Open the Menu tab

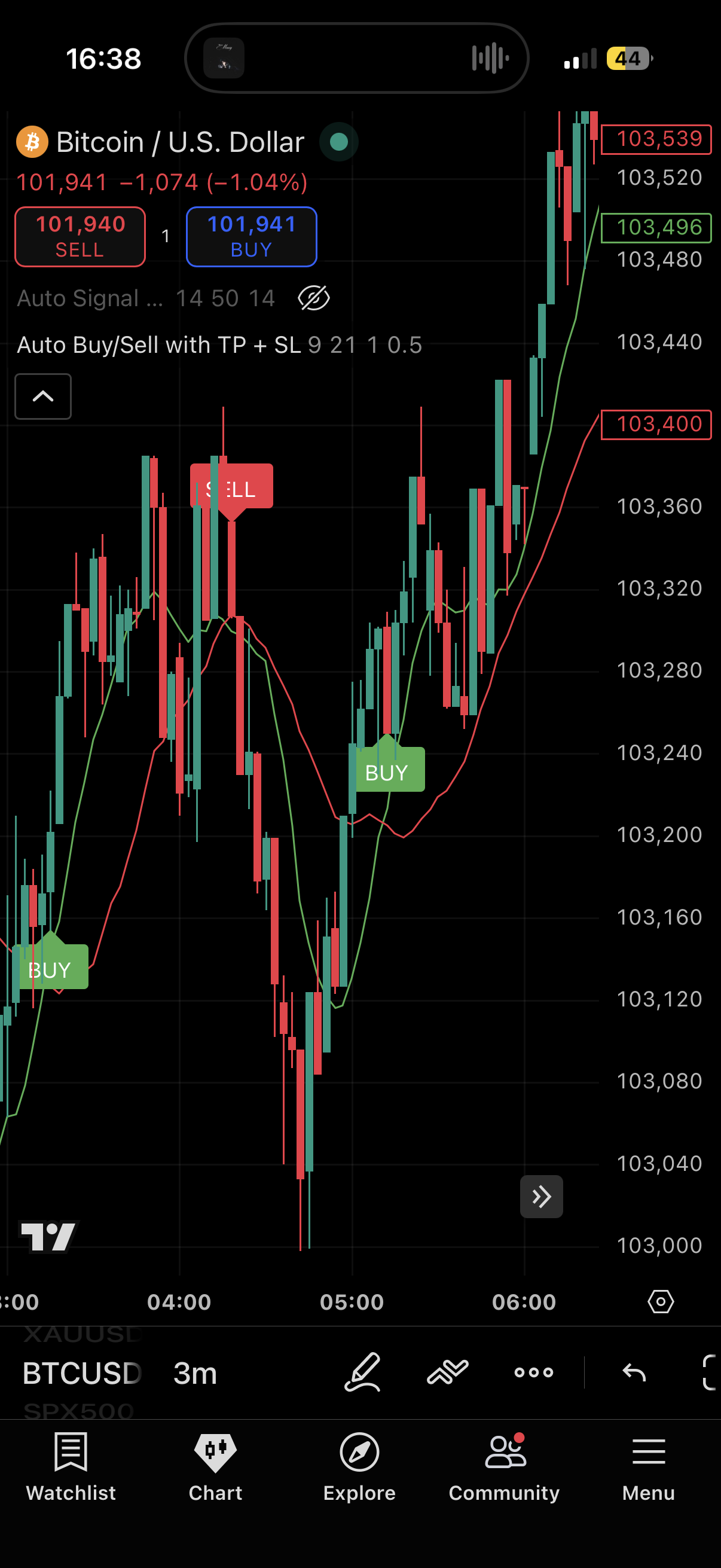[x=648, y=1467]
